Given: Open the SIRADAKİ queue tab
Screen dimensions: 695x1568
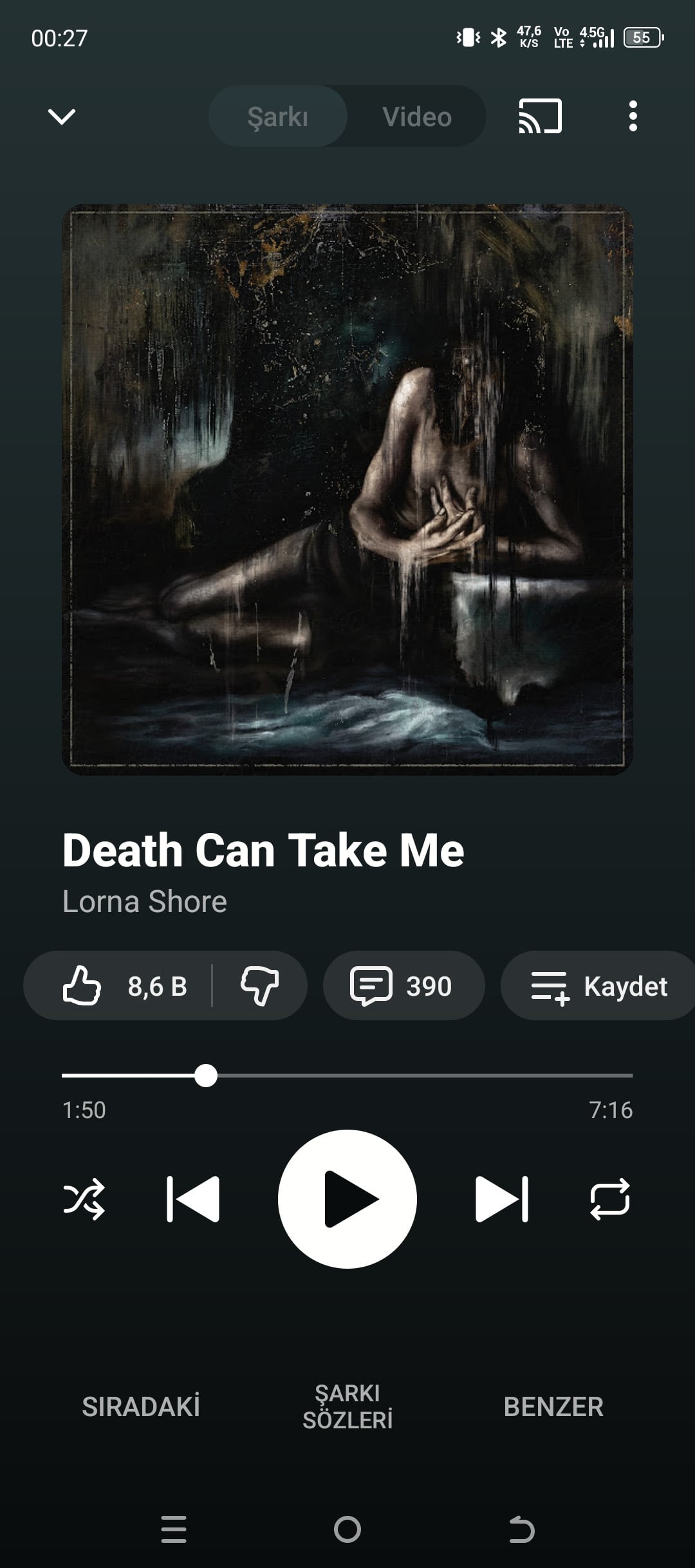Looking at the screenshot, I should (x=141, y=1406).
